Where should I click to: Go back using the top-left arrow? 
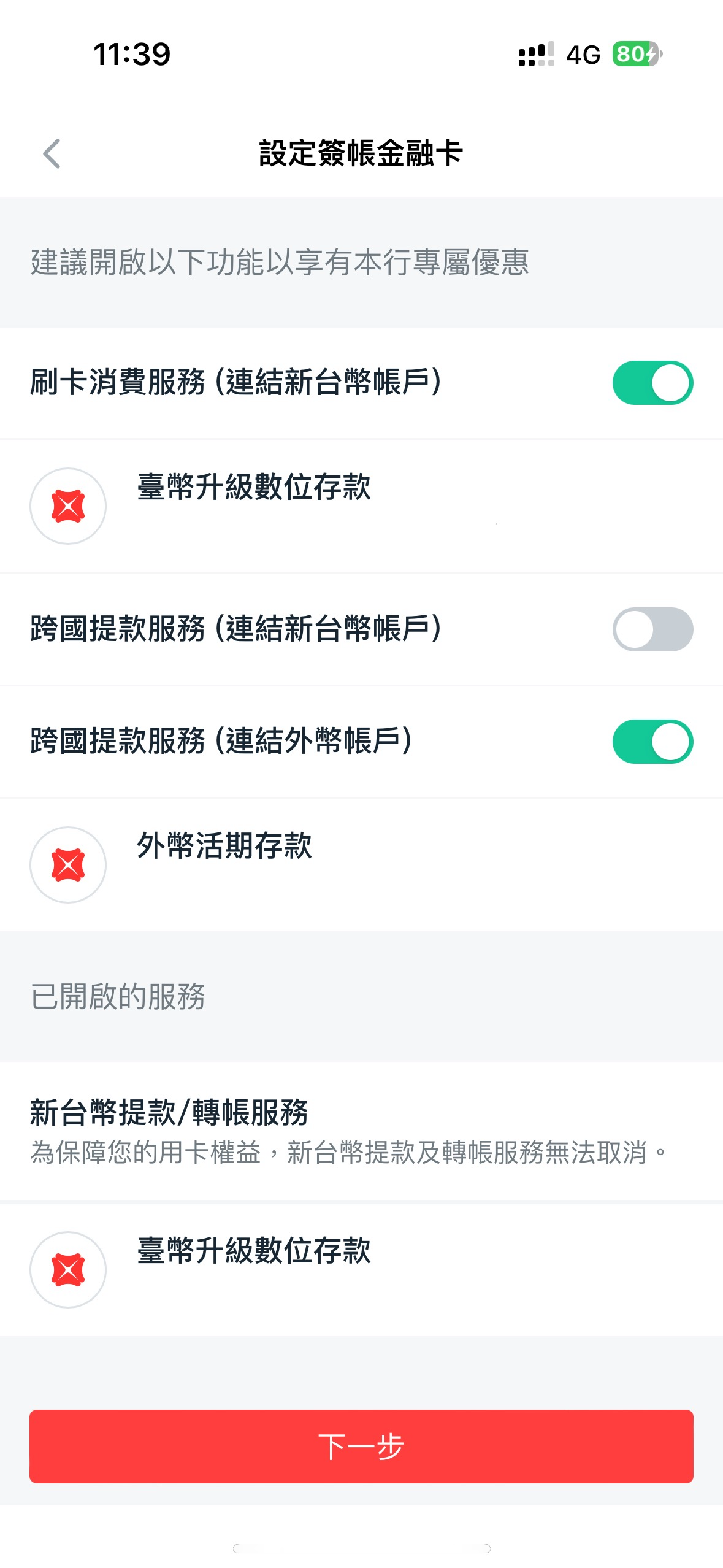(x=52, y=153)
